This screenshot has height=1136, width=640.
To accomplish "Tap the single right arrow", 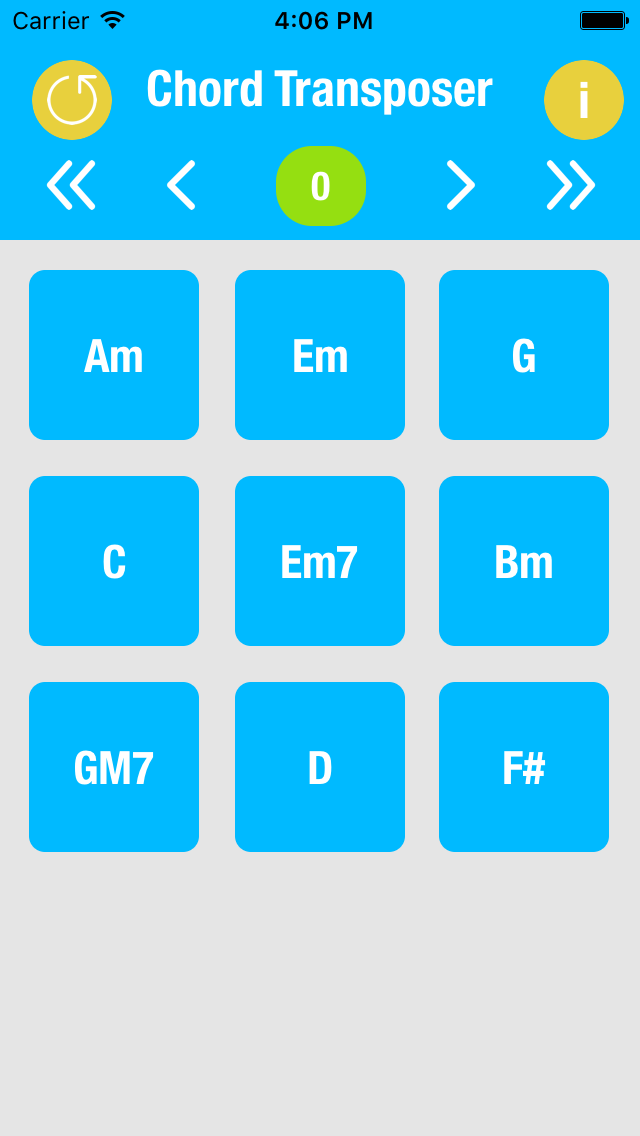I will (x=460, y=185).
